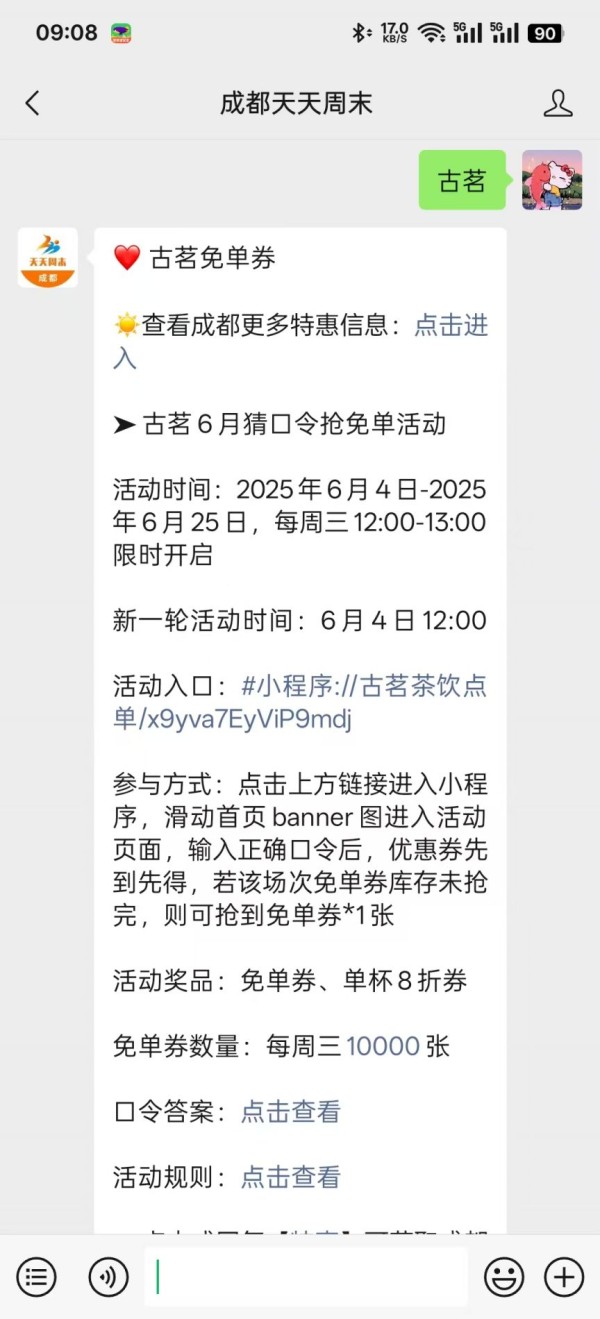This screenshot has height=1319, width=600.
Task: Focus the message input field
Action: coord(307,1277)
